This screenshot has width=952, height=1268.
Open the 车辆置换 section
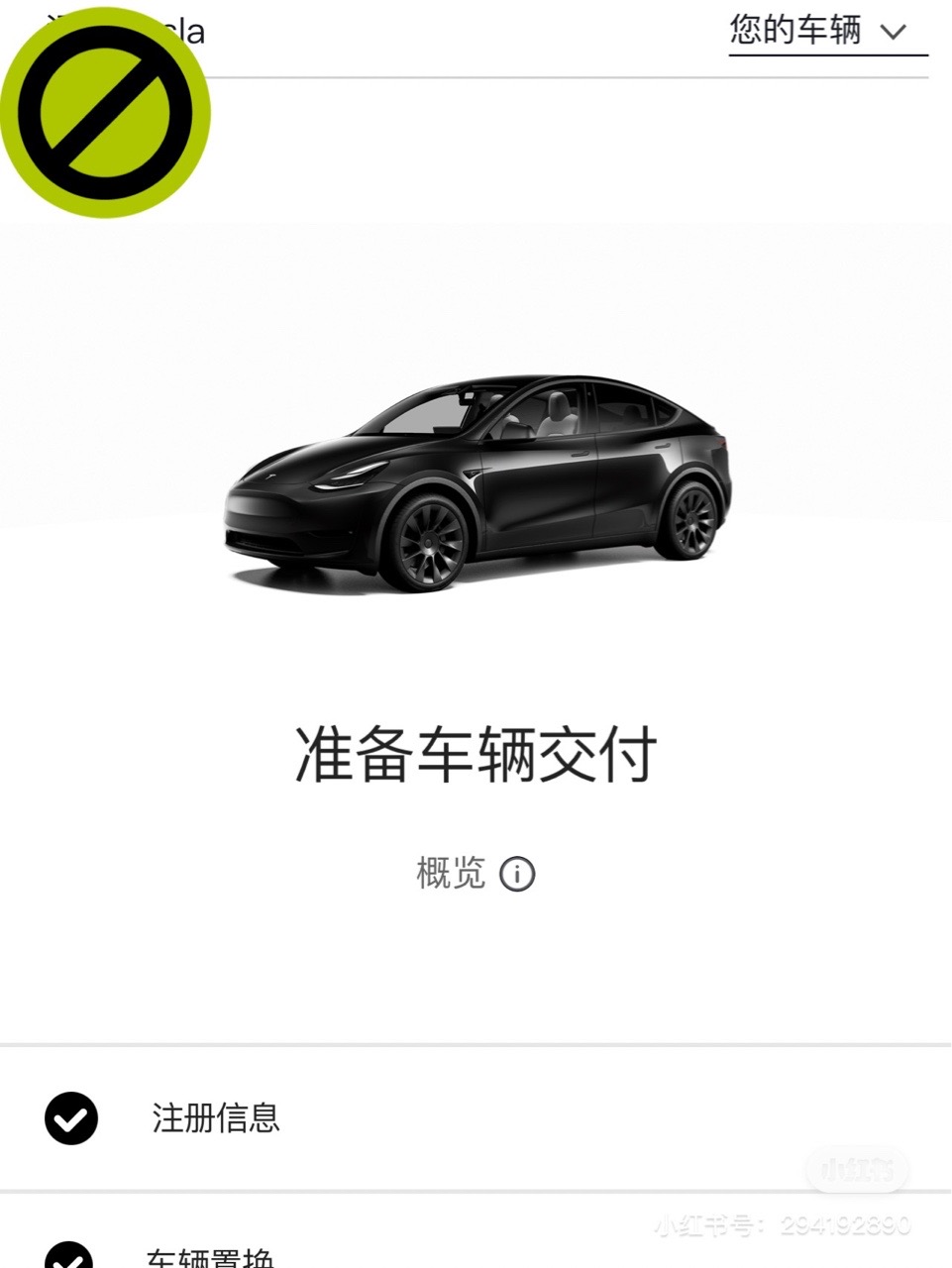[214, 1260]
